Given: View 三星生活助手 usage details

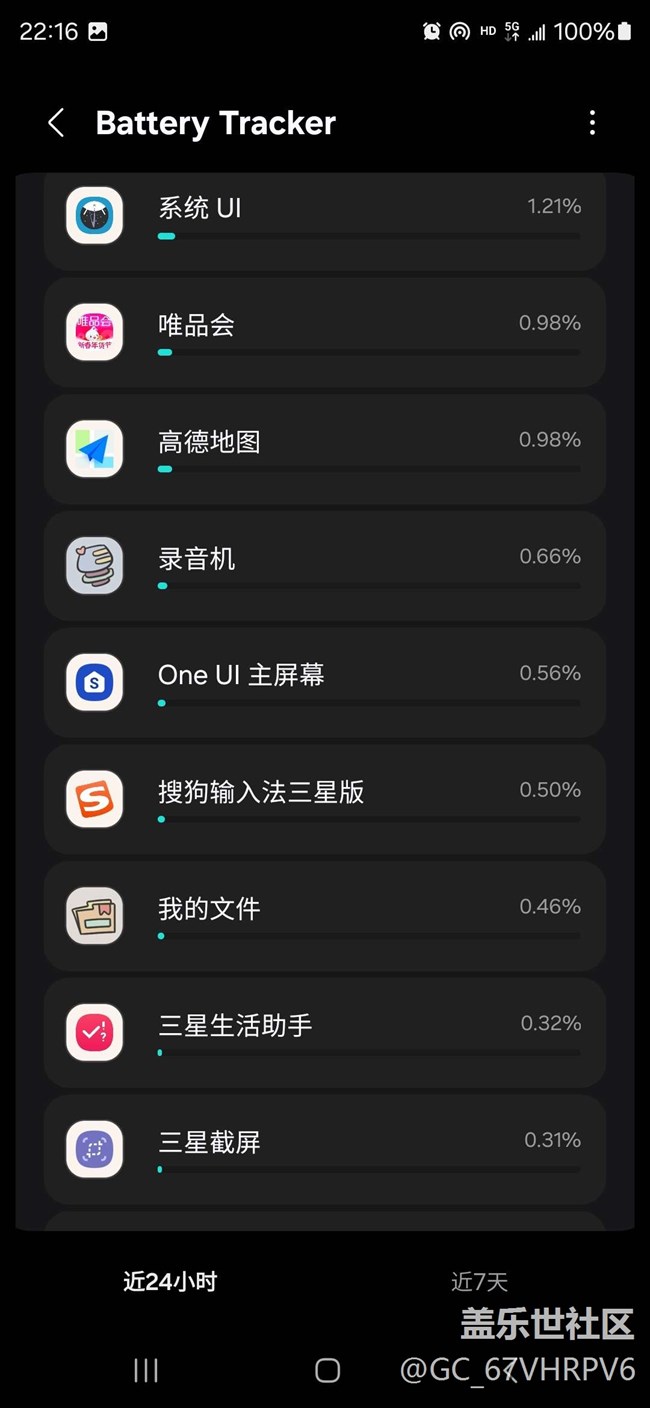Looking at the screenshot, I should coord(324,1033).
